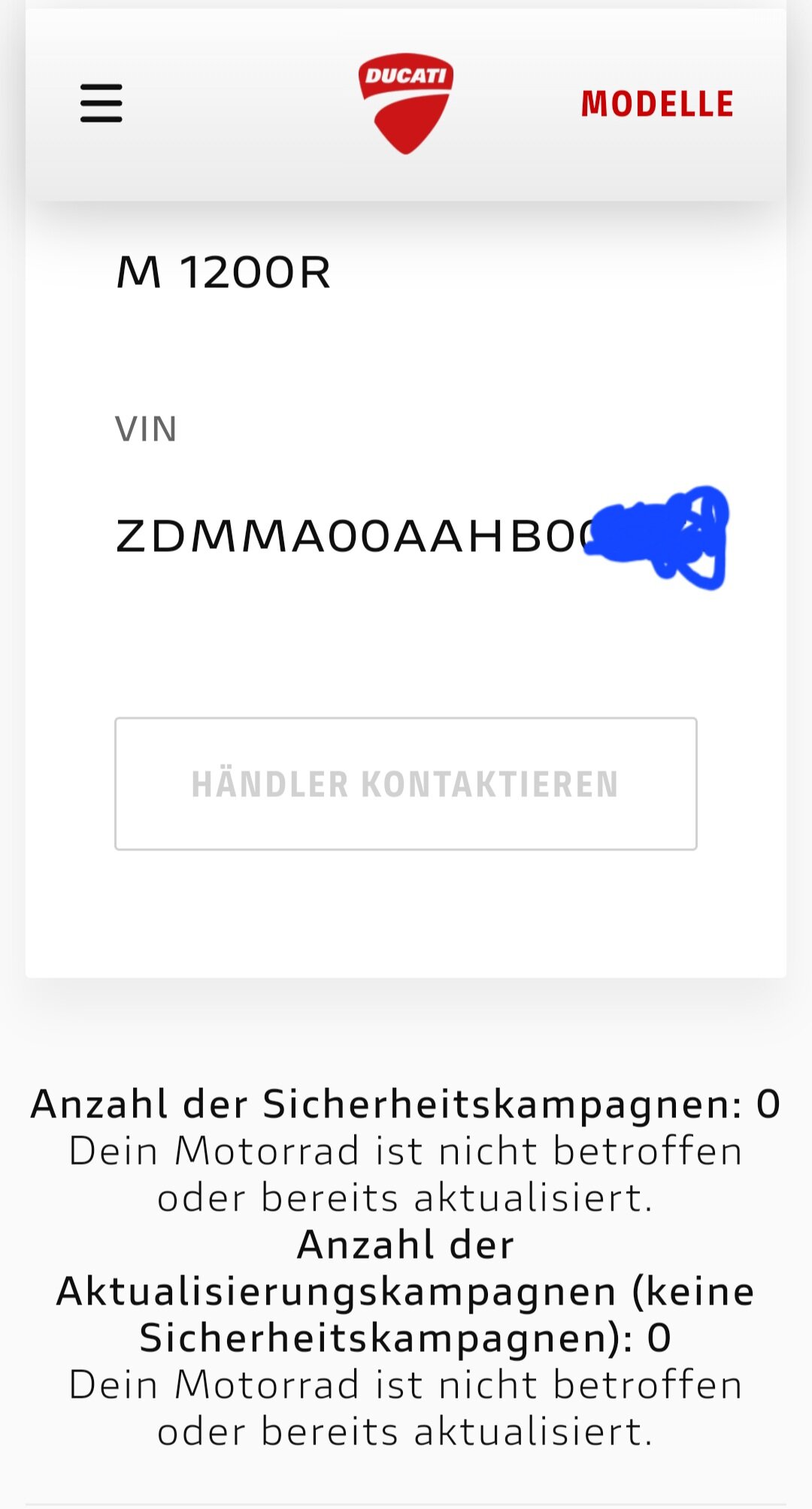812x1509 pixels.
Task: Tap the Händler kontaktieren button
Action: click(x=406, y=783)
